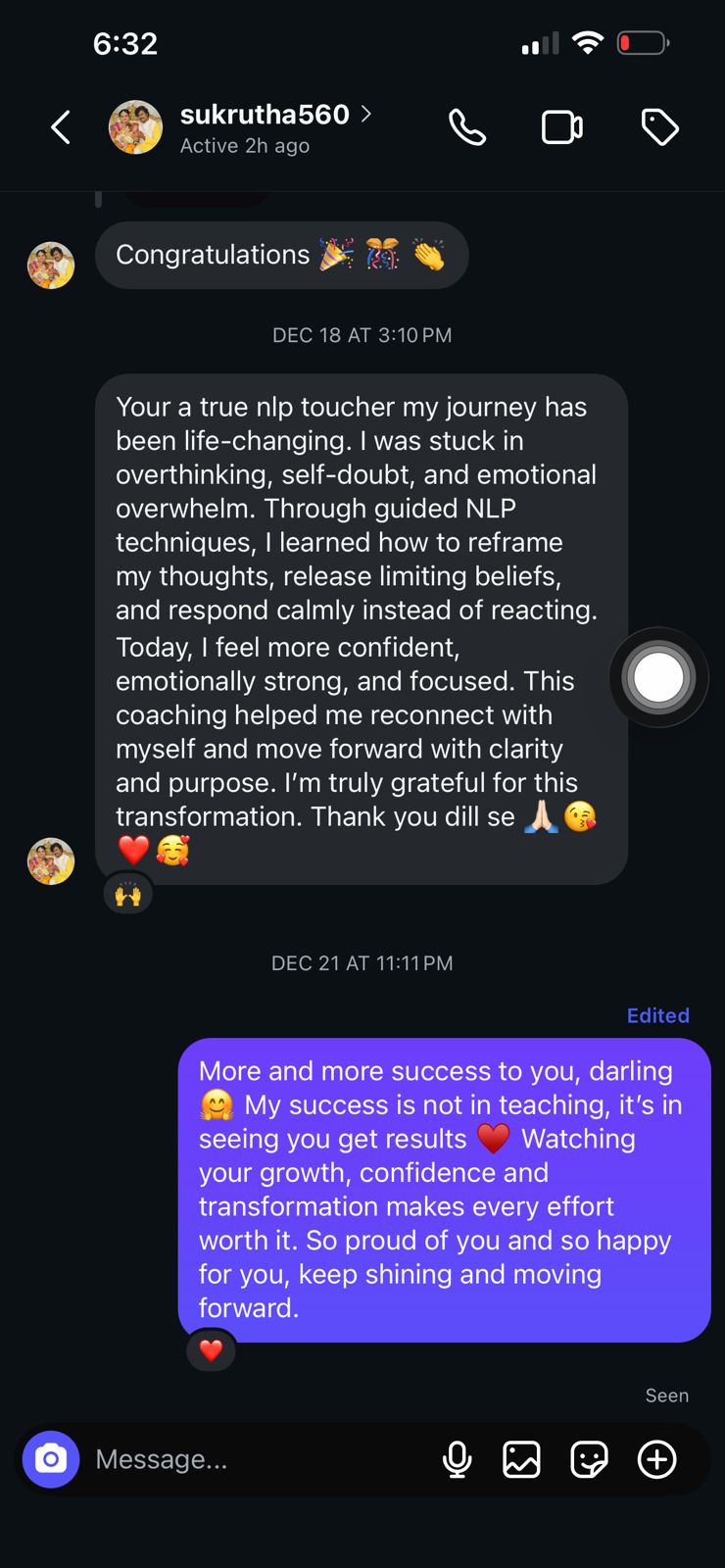The width and height of the screenshot is (725, 1568).
Task: Start a video call with sukrutha560
Action: point(562,127)
